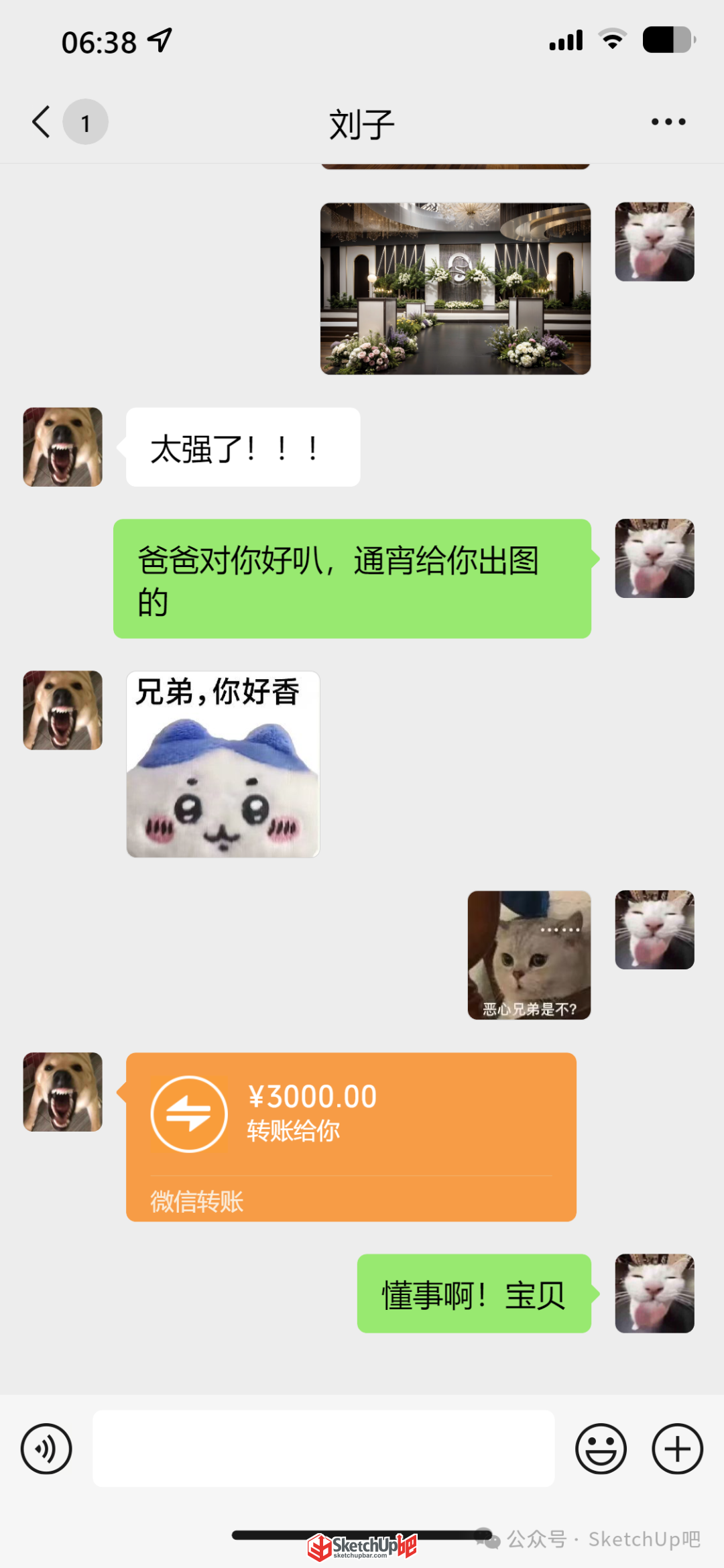Open the ¥3000.00 WeChat transfer card

tap(351, 1137)
